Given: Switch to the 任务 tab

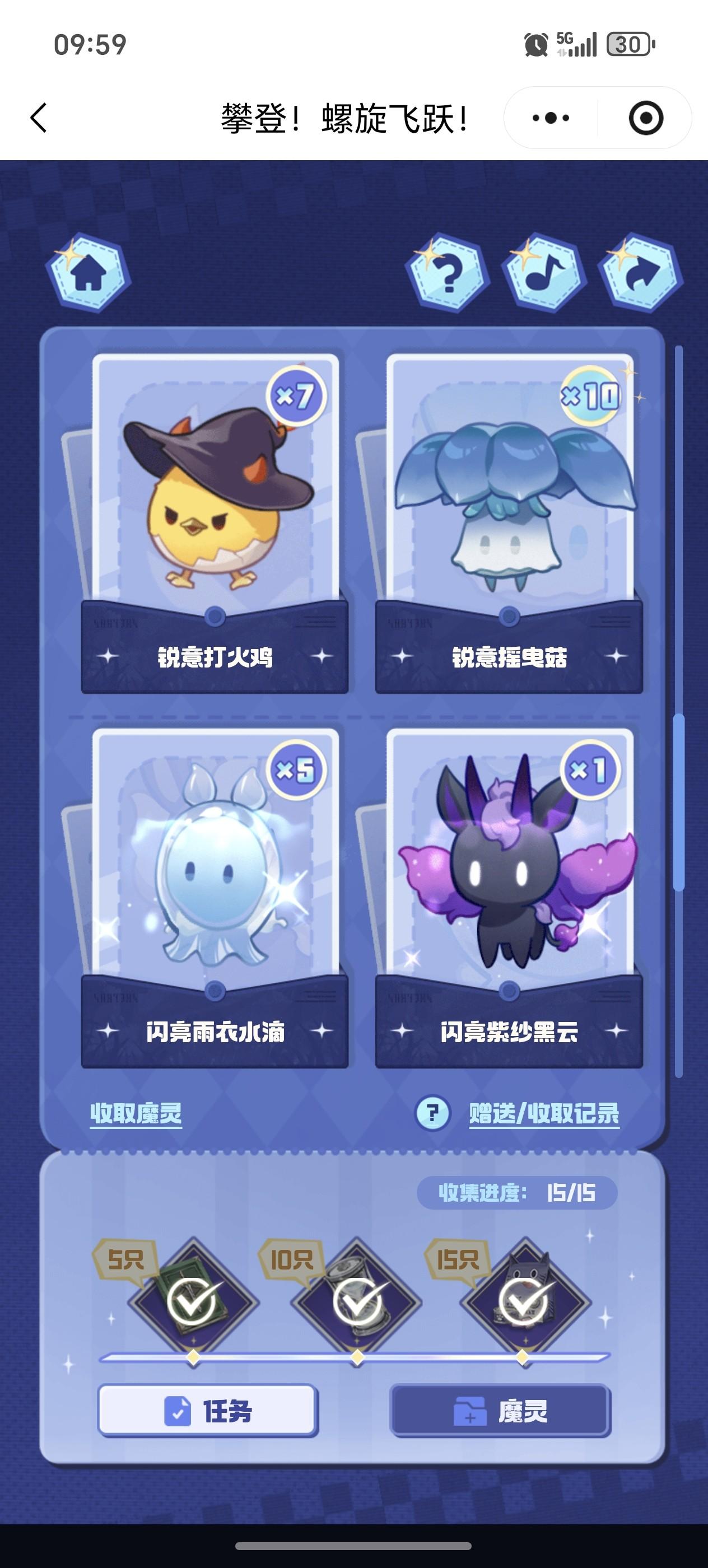Looking at the screenshot, I should coord(208,1410).
